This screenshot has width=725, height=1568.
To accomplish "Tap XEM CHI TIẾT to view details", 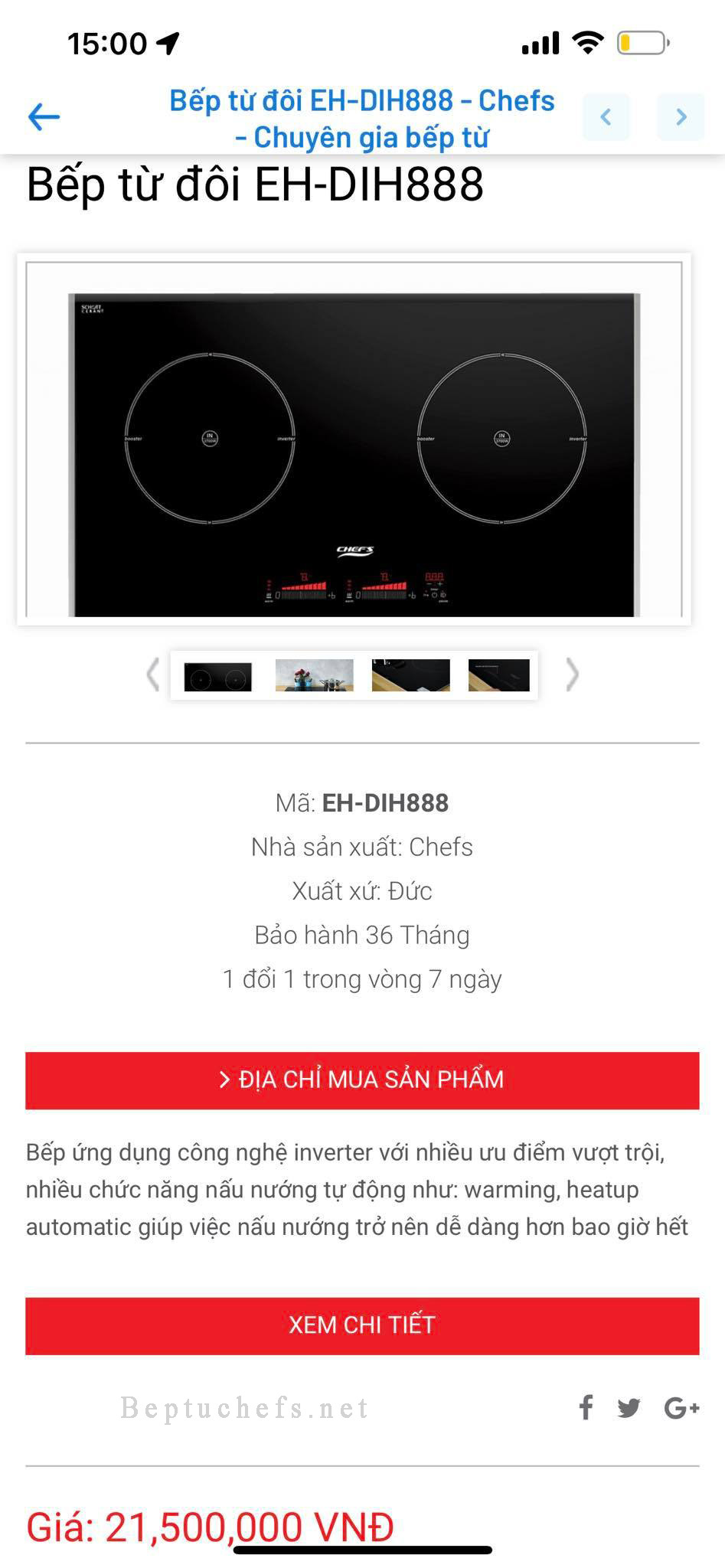I will tap(362, 1325).
